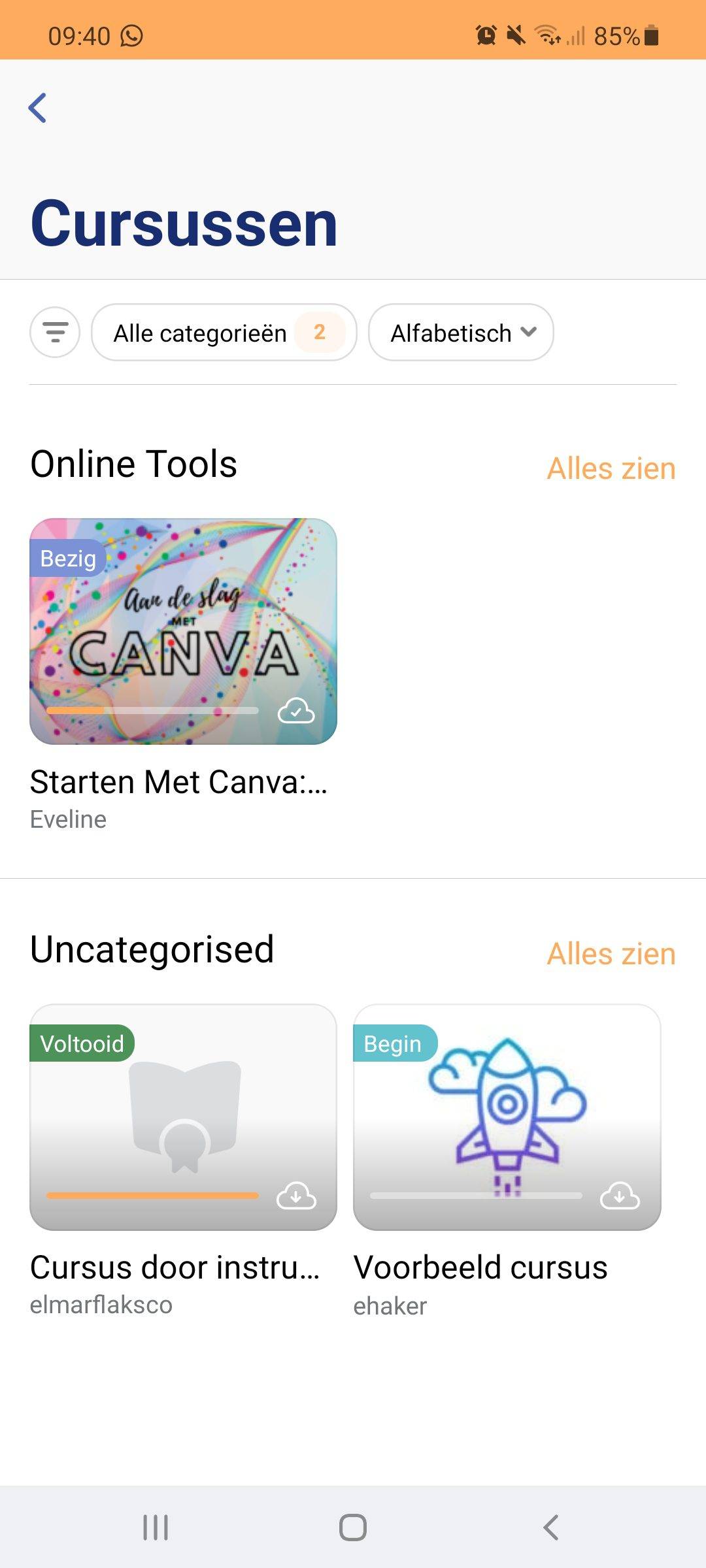This screenshot has height=1568, width=706.
Task: Download the Voorbeeld cursus course
Action: click(620, 1196)
